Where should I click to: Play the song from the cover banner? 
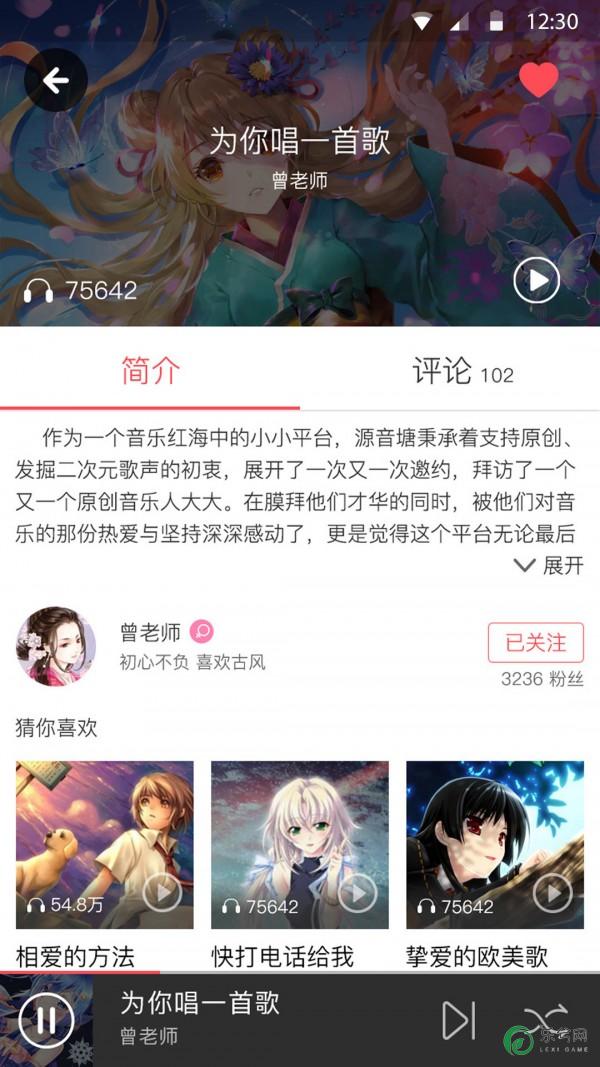(x=536, y=281)
